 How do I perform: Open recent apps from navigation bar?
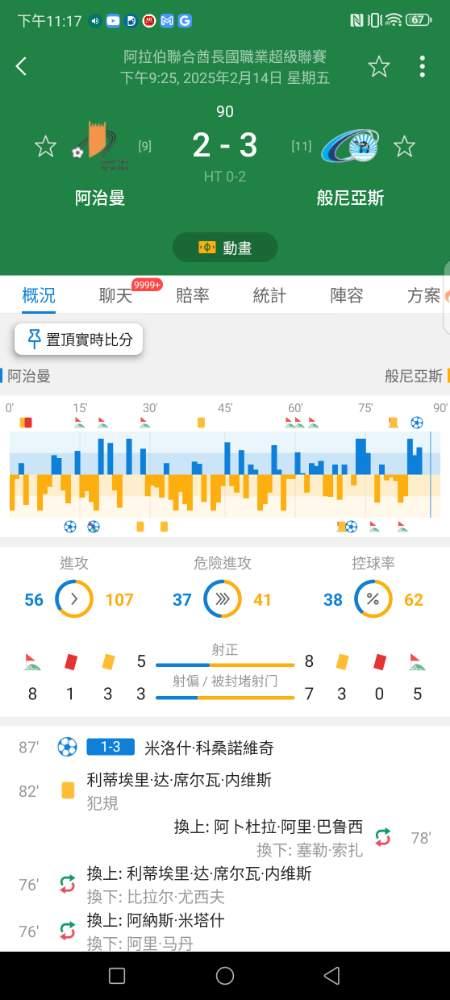point(117,976)
